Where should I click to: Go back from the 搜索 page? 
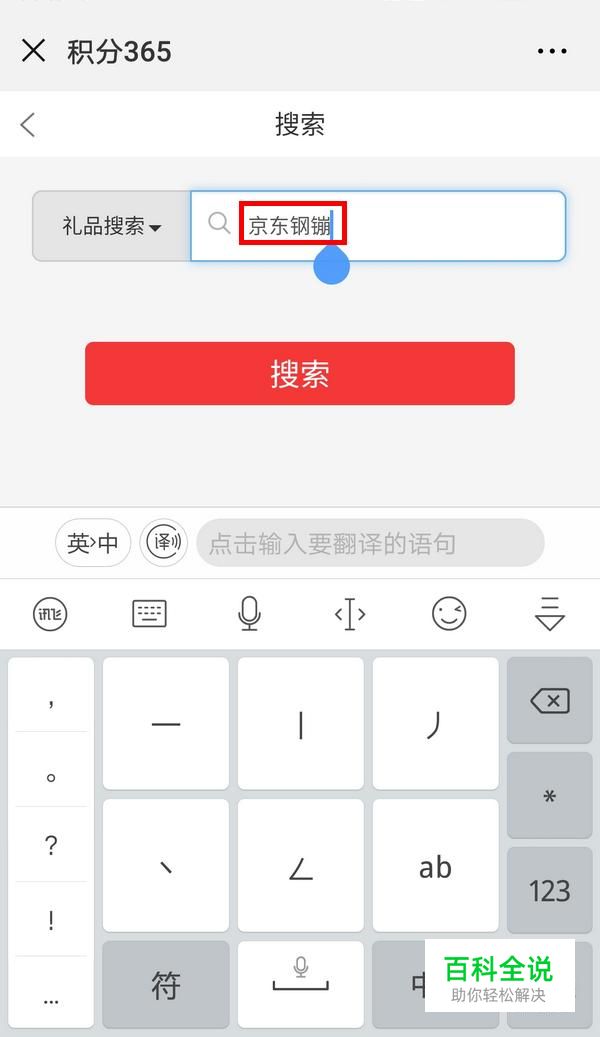tap(28, 124)
